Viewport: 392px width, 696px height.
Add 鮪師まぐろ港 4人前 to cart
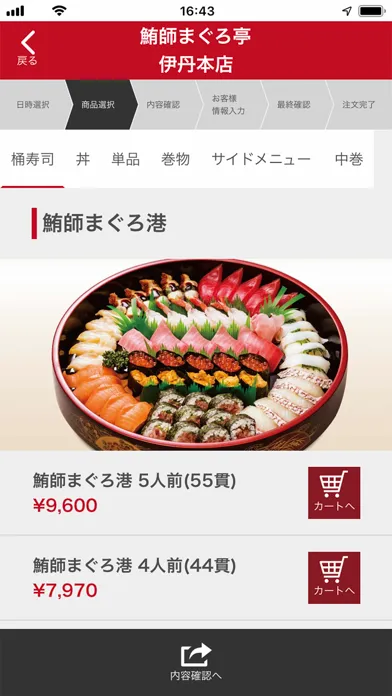[334, 577]
